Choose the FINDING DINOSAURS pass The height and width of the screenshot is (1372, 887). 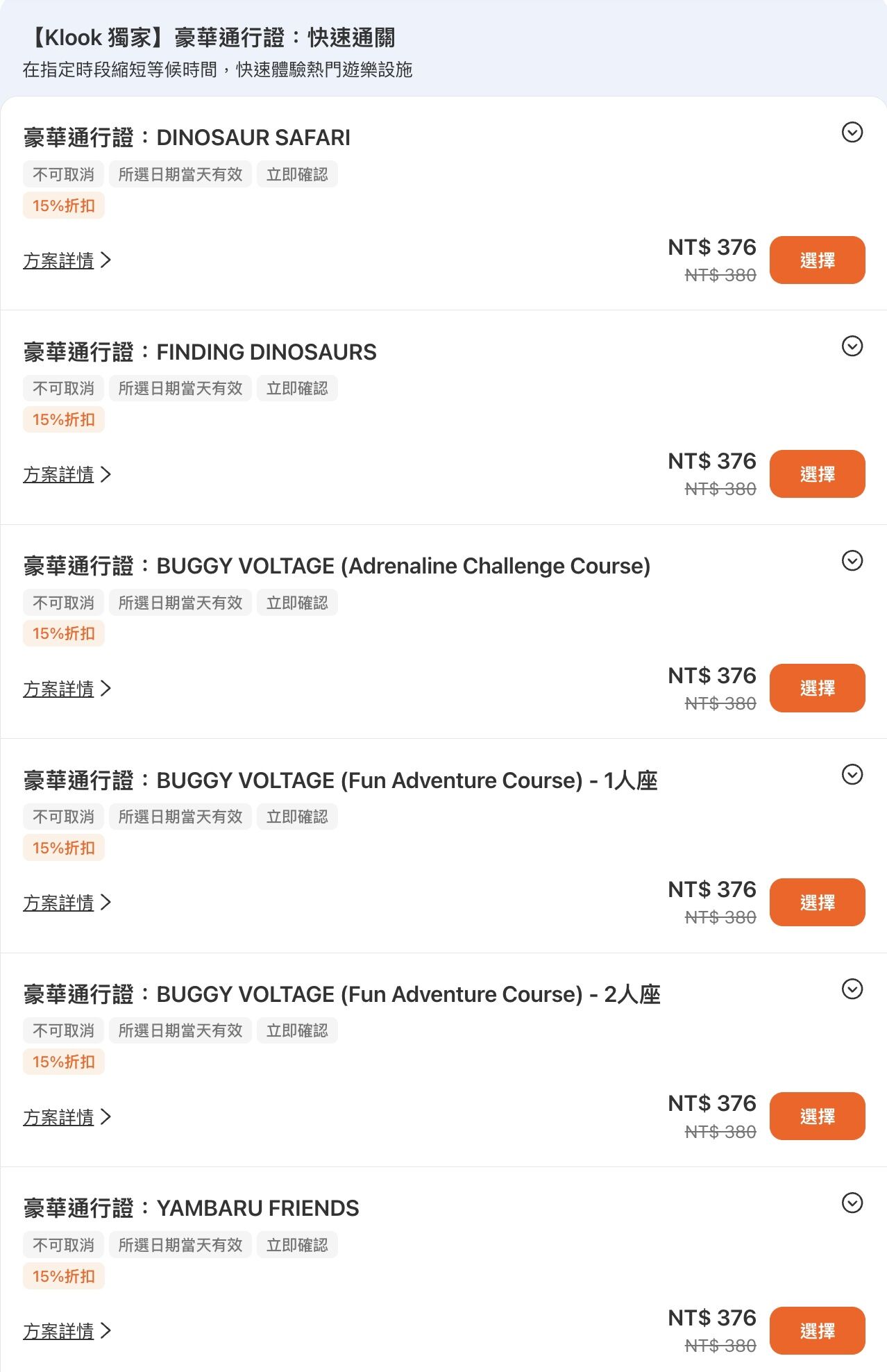(x=817, y=474)
